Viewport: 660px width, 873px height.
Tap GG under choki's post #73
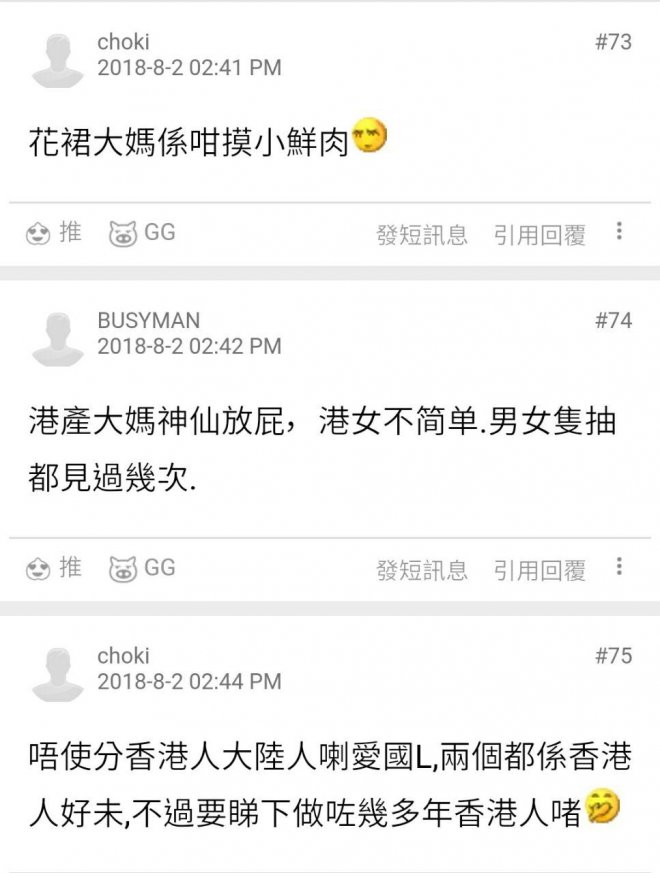[143, 234]
